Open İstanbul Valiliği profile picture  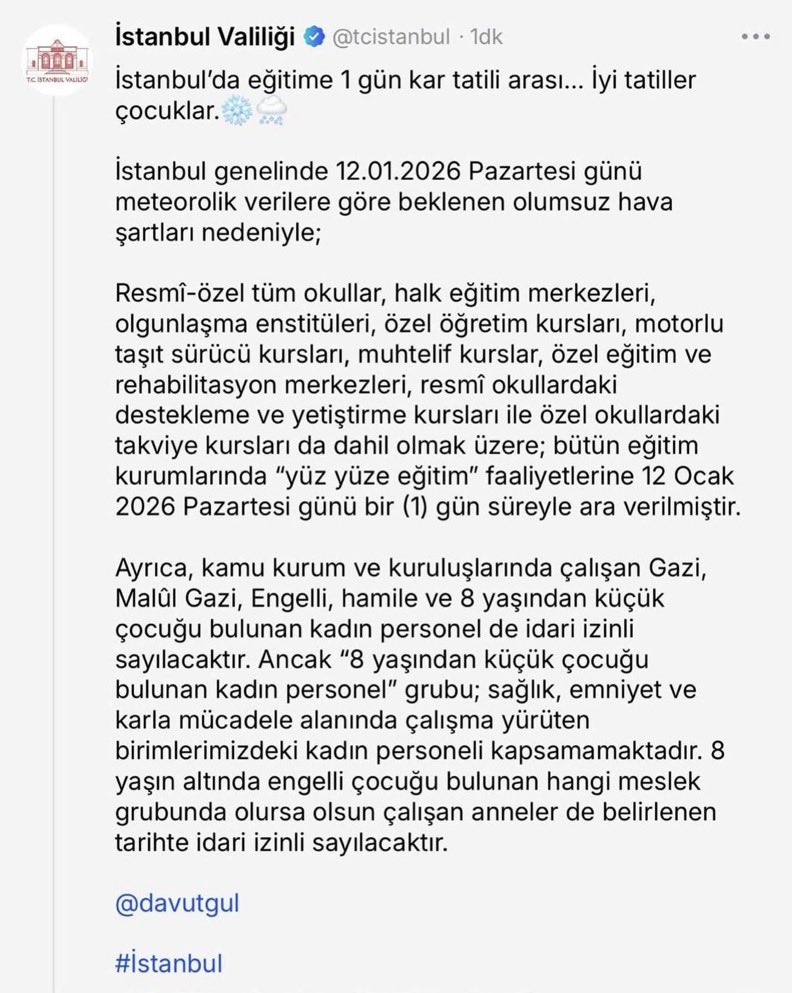(x=57, y=60)
